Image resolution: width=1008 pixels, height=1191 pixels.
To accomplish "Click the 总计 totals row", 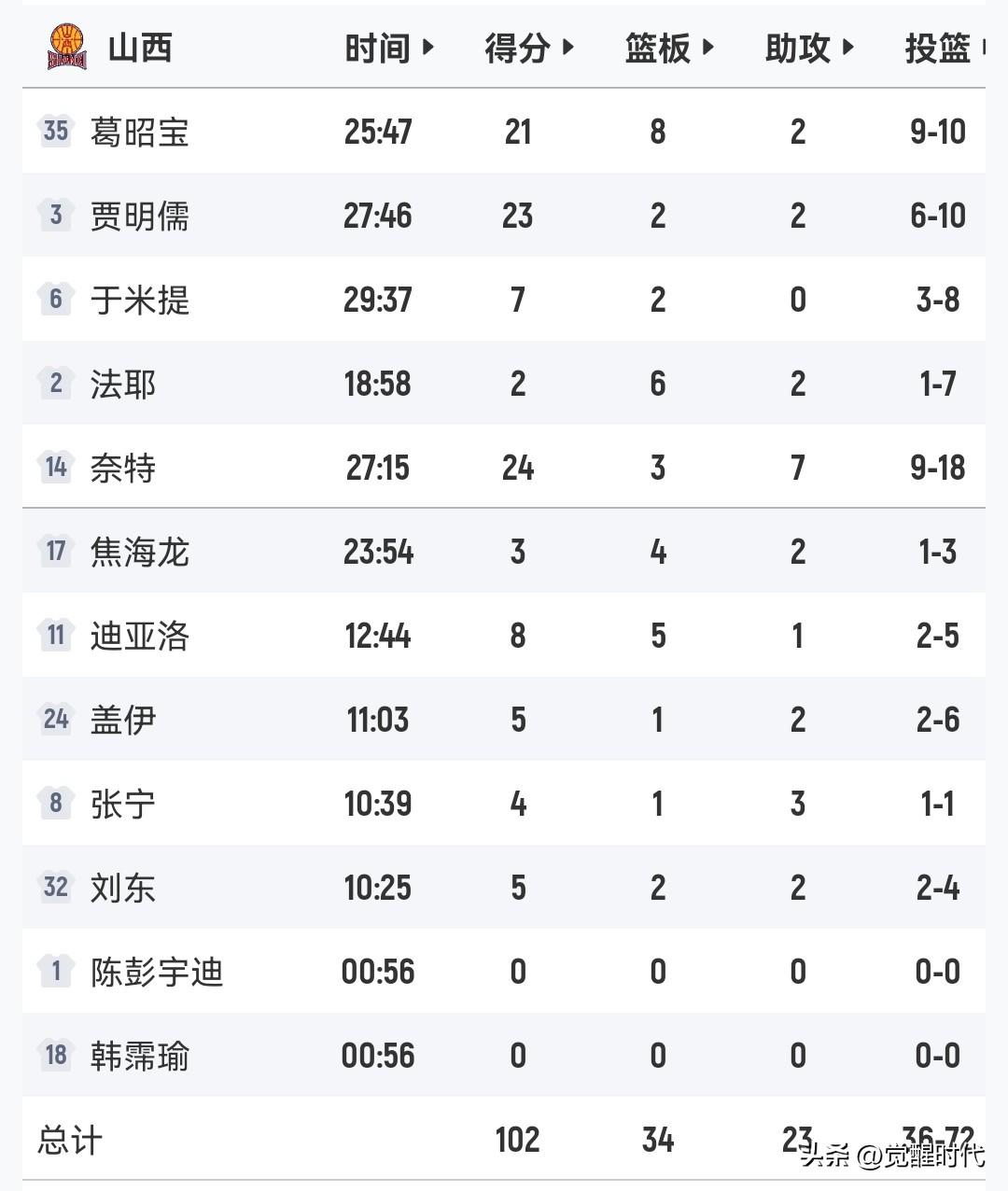I will [x=69, y=1140].
